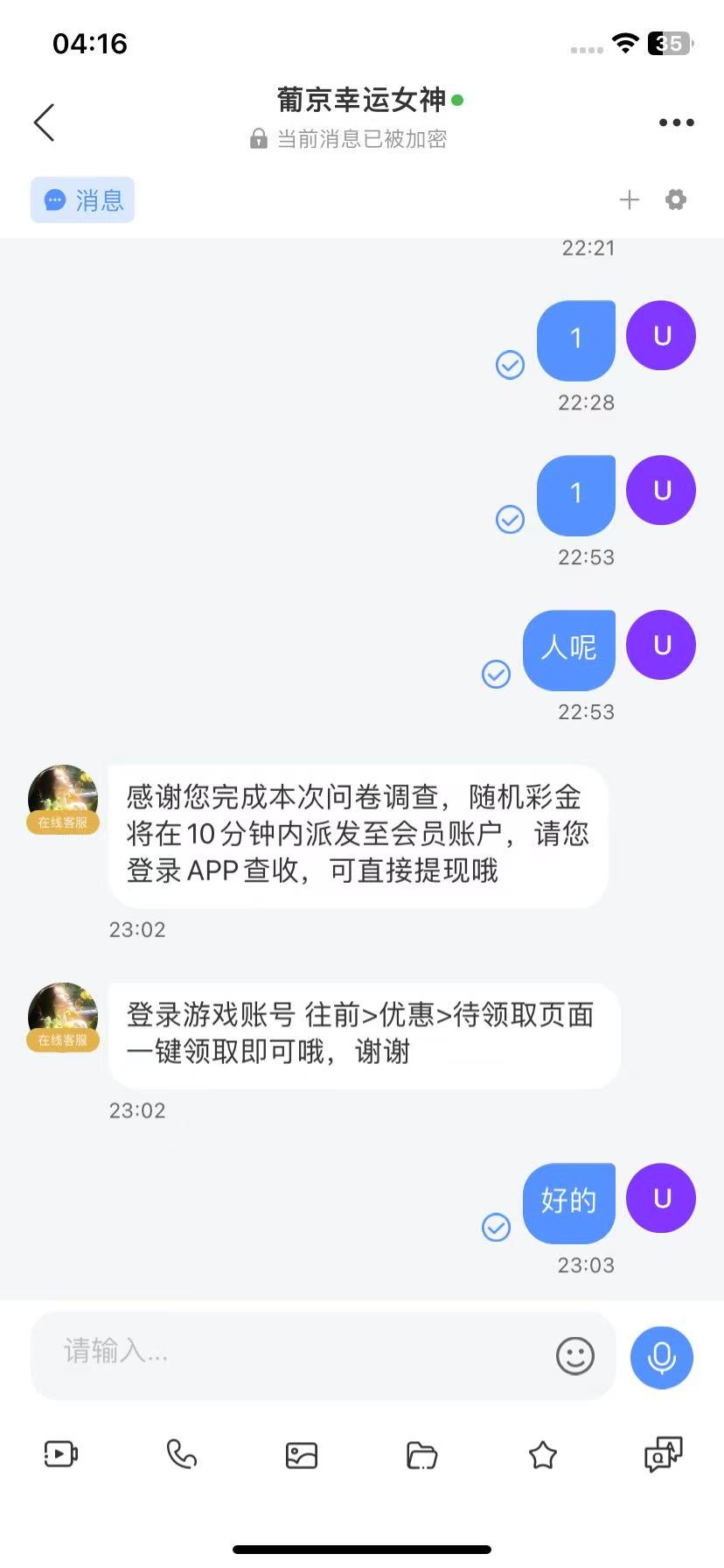Attach a file using the folder icon
This screenshot has height=1568, width=724.
(x=421, y=1455)
